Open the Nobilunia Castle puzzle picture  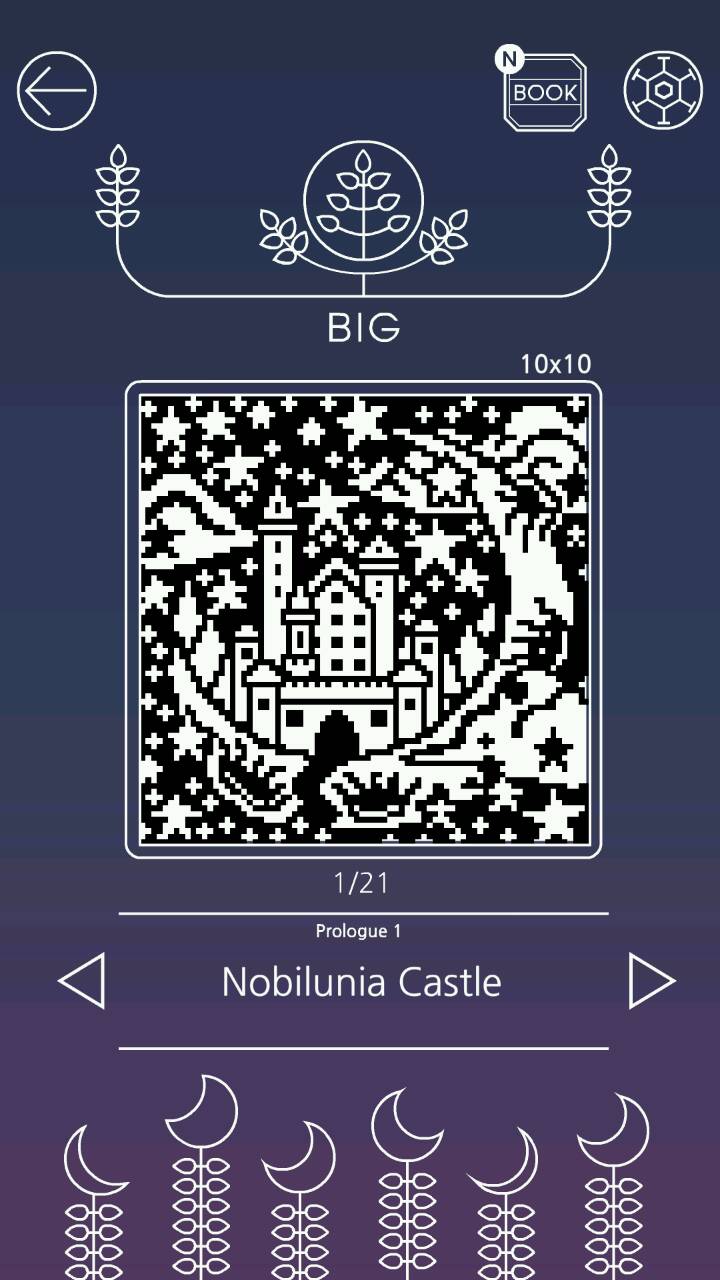click(x=363, y=619)
